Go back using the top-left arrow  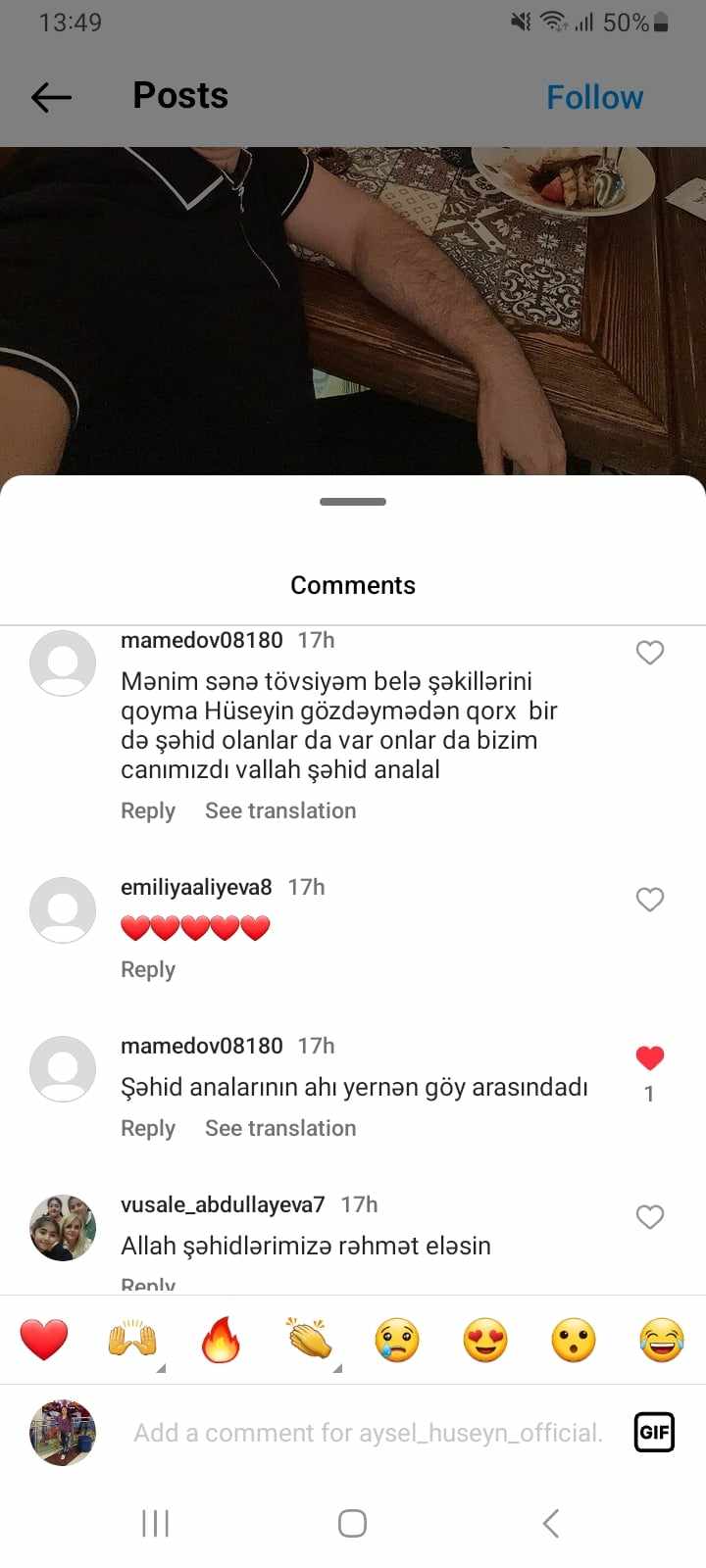point(51,97)
